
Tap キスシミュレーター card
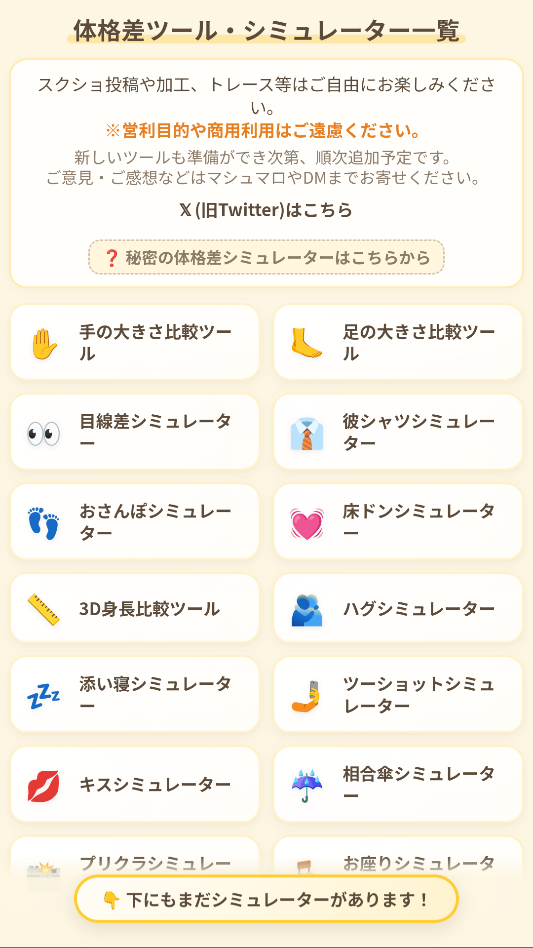pos(135,784)
